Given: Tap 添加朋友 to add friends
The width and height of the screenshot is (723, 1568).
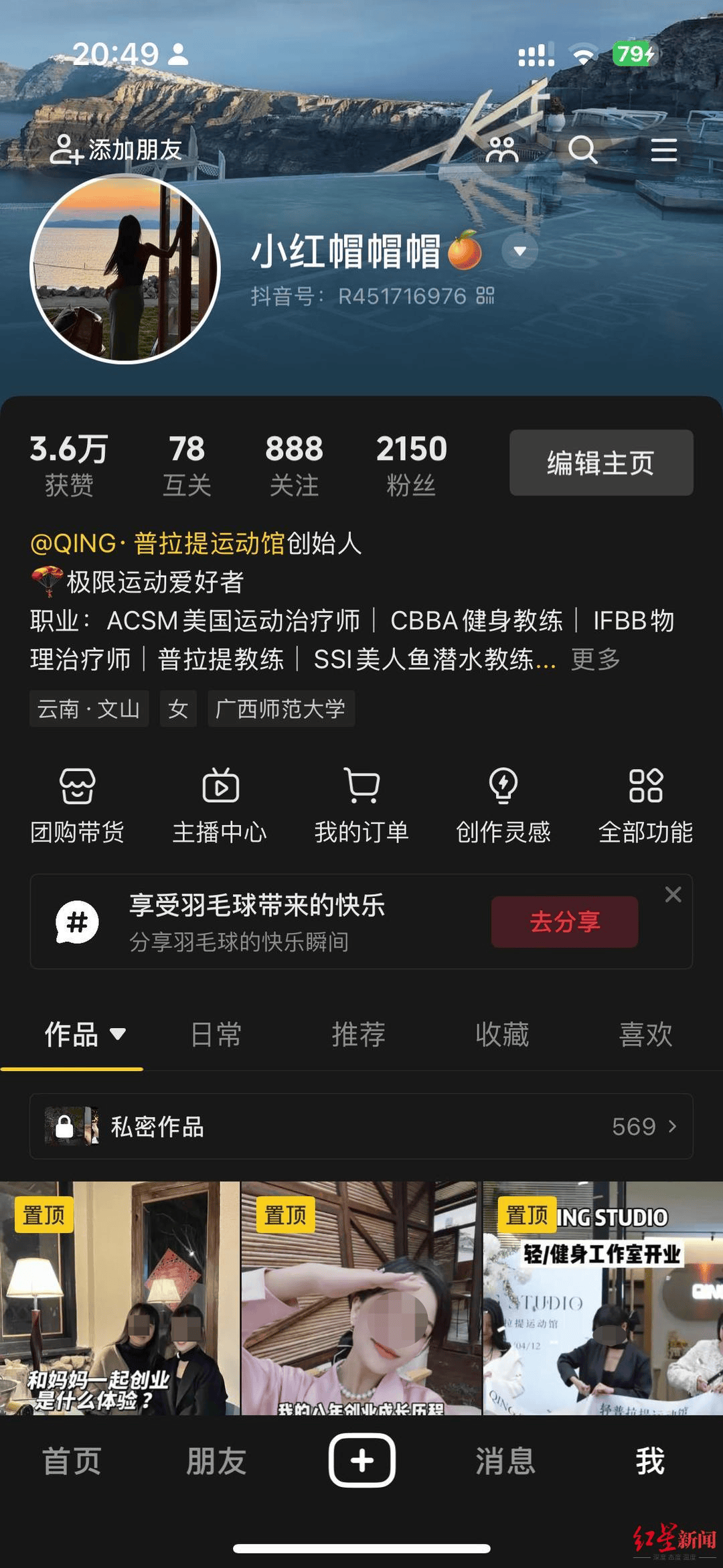Looking at the screenshot, I should (116, 149).
